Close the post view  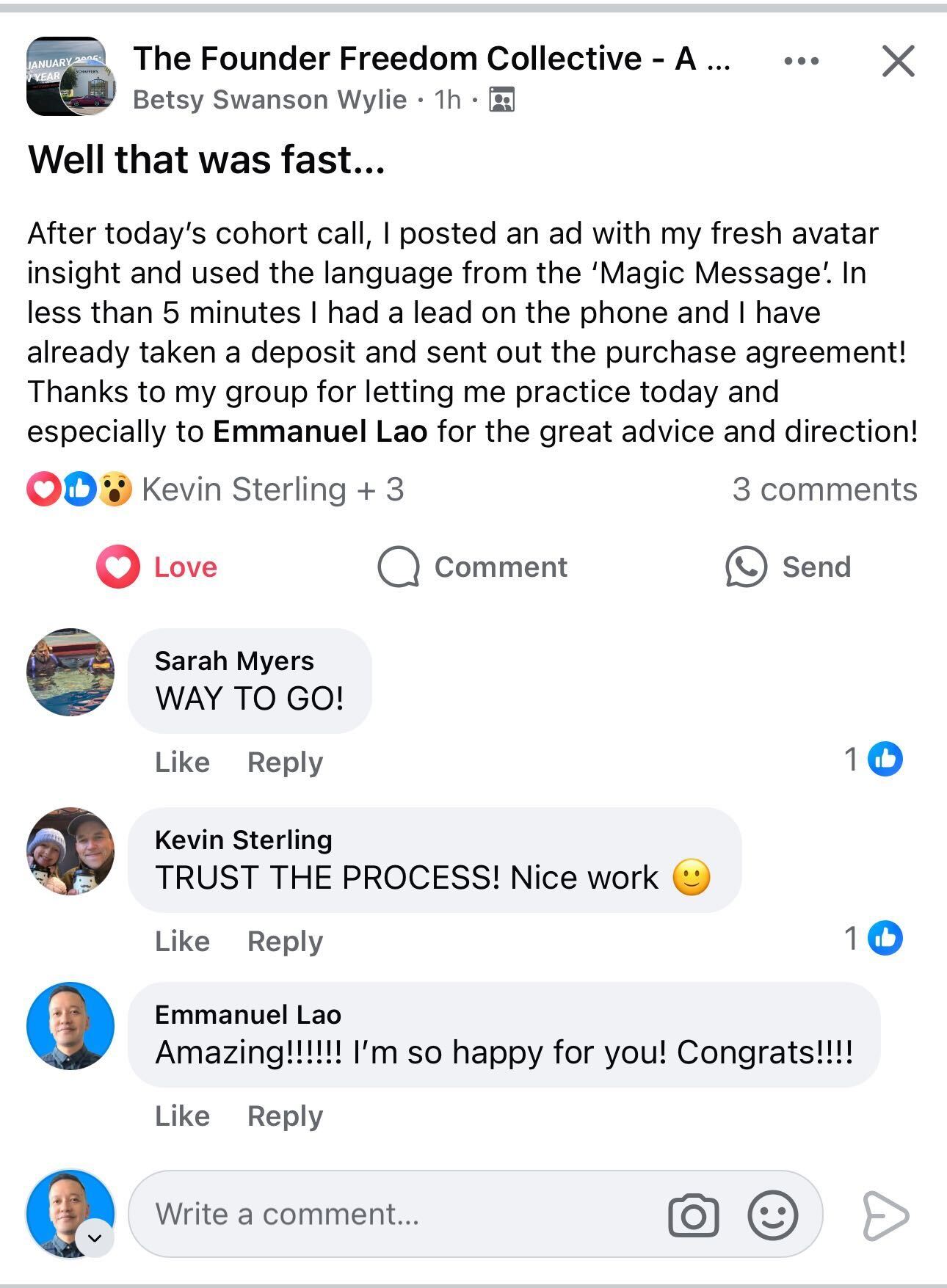898,61
